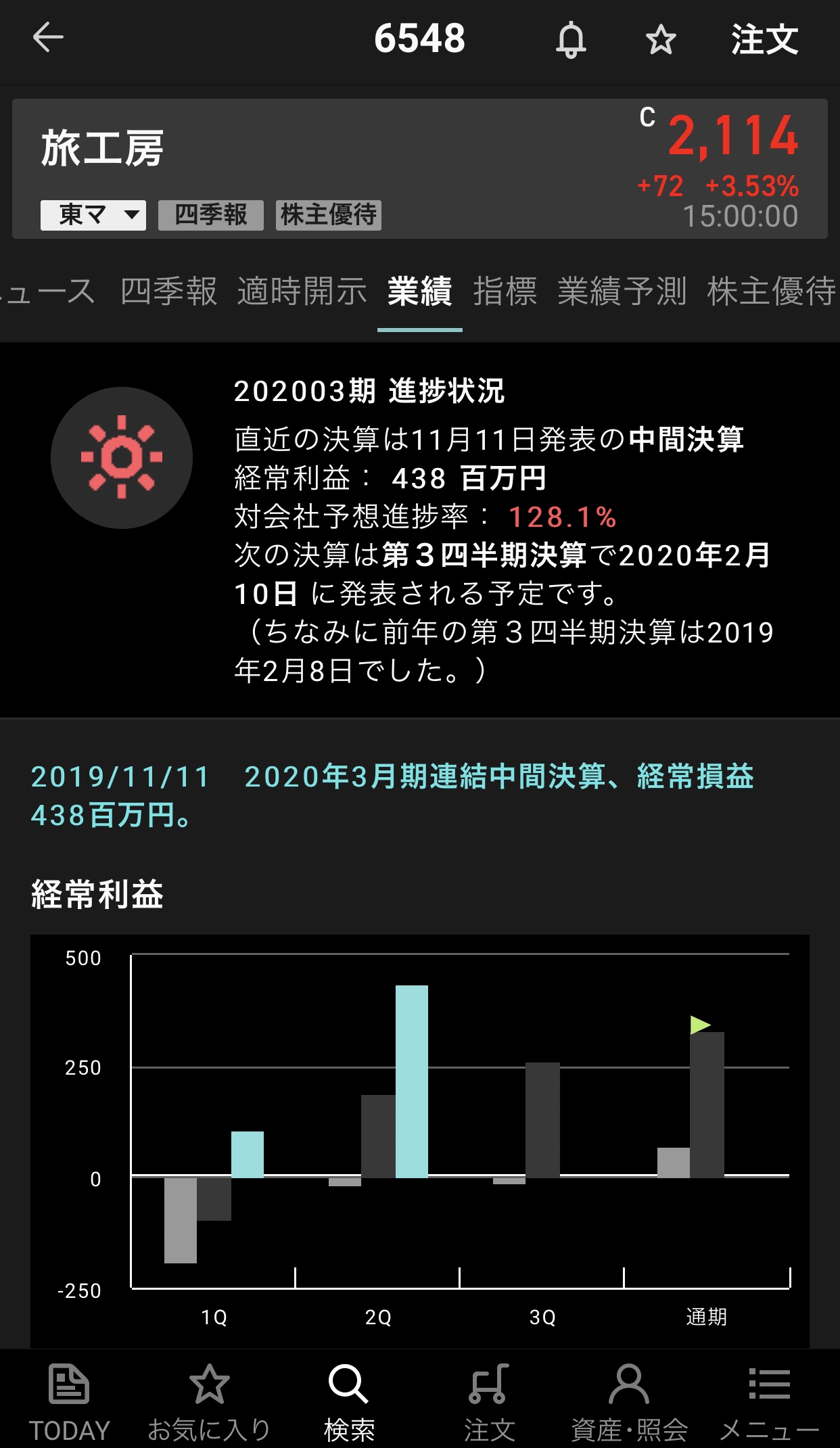Viewport: 840px width, 1448px height.
Task: Open the 2019/11/11 中間決算 news link
Action: (392, 795)
